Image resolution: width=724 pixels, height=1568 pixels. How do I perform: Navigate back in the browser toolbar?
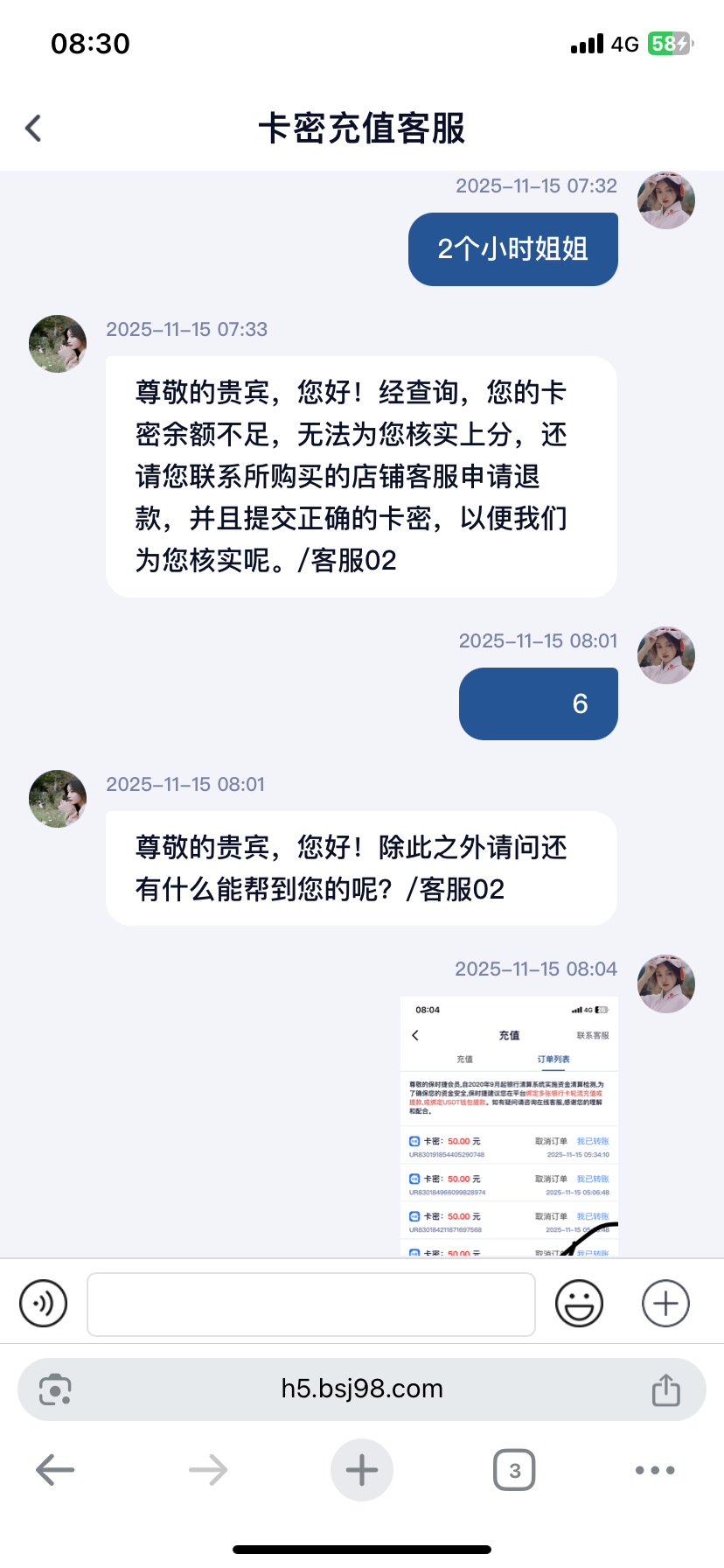click(55, 1470)
